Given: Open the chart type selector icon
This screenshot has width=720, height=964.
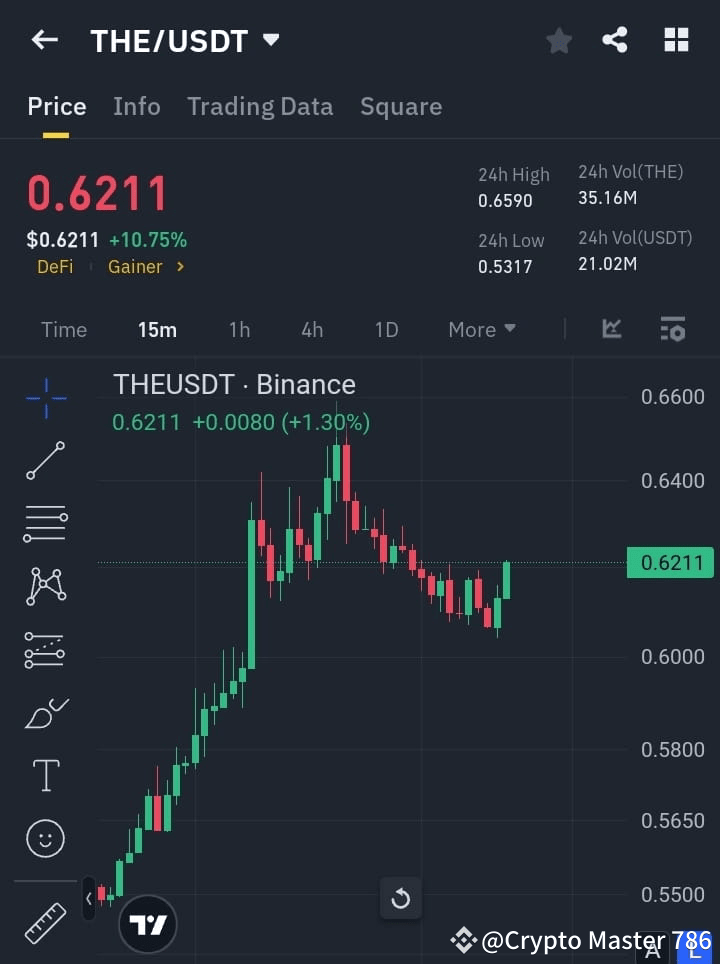Looking at the screenshot, I should (x=611, y=329).
